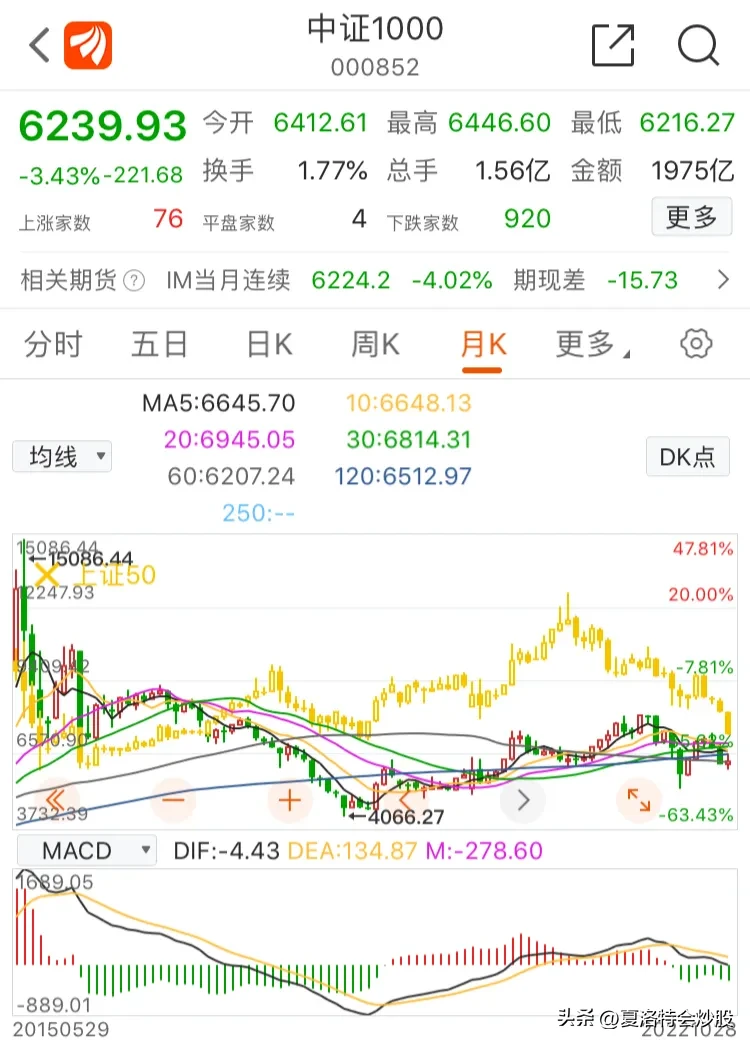This screenshot has height=1044, width=750.
Task: Switch to the 分时 chart tab
Action: [x=53, y=345]
